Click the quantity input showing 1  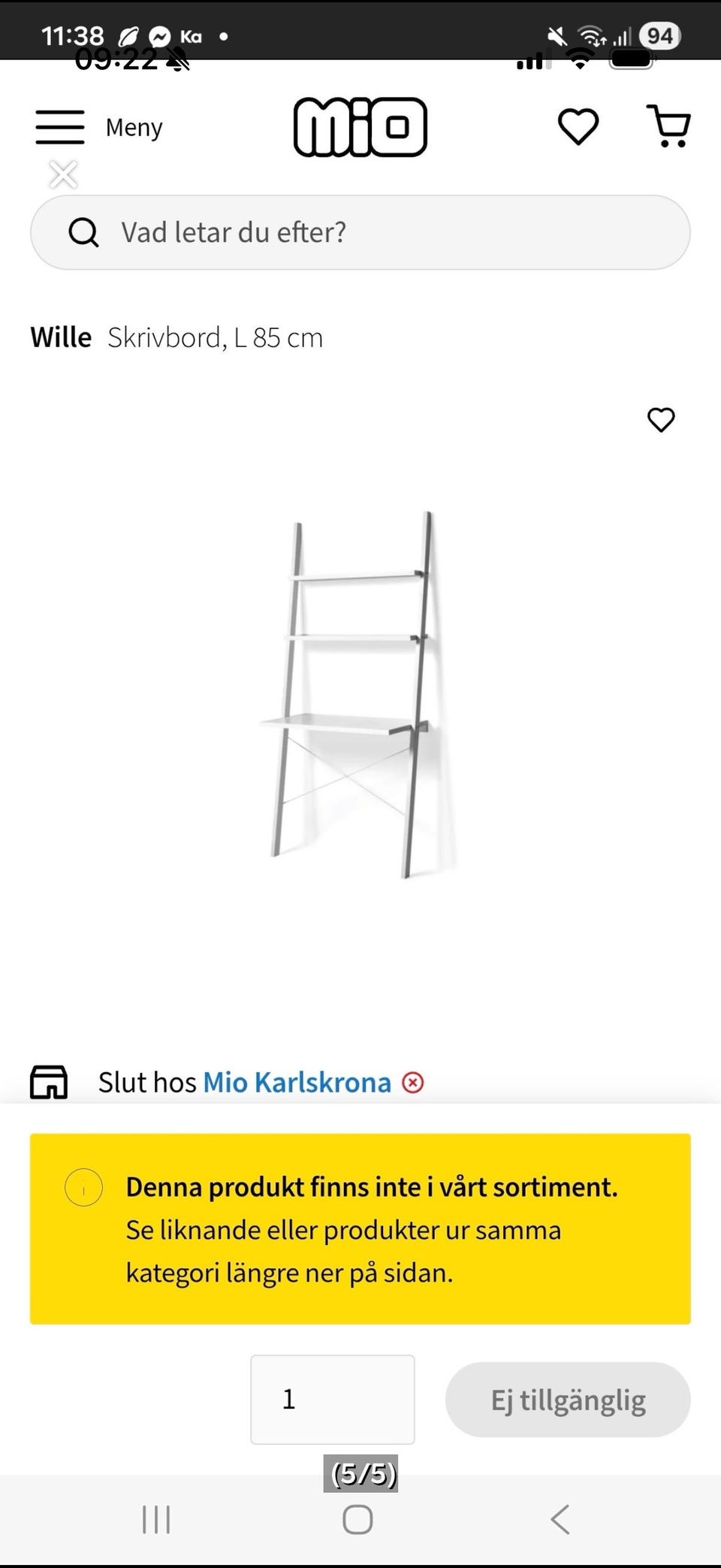(x=332, y=1398)
